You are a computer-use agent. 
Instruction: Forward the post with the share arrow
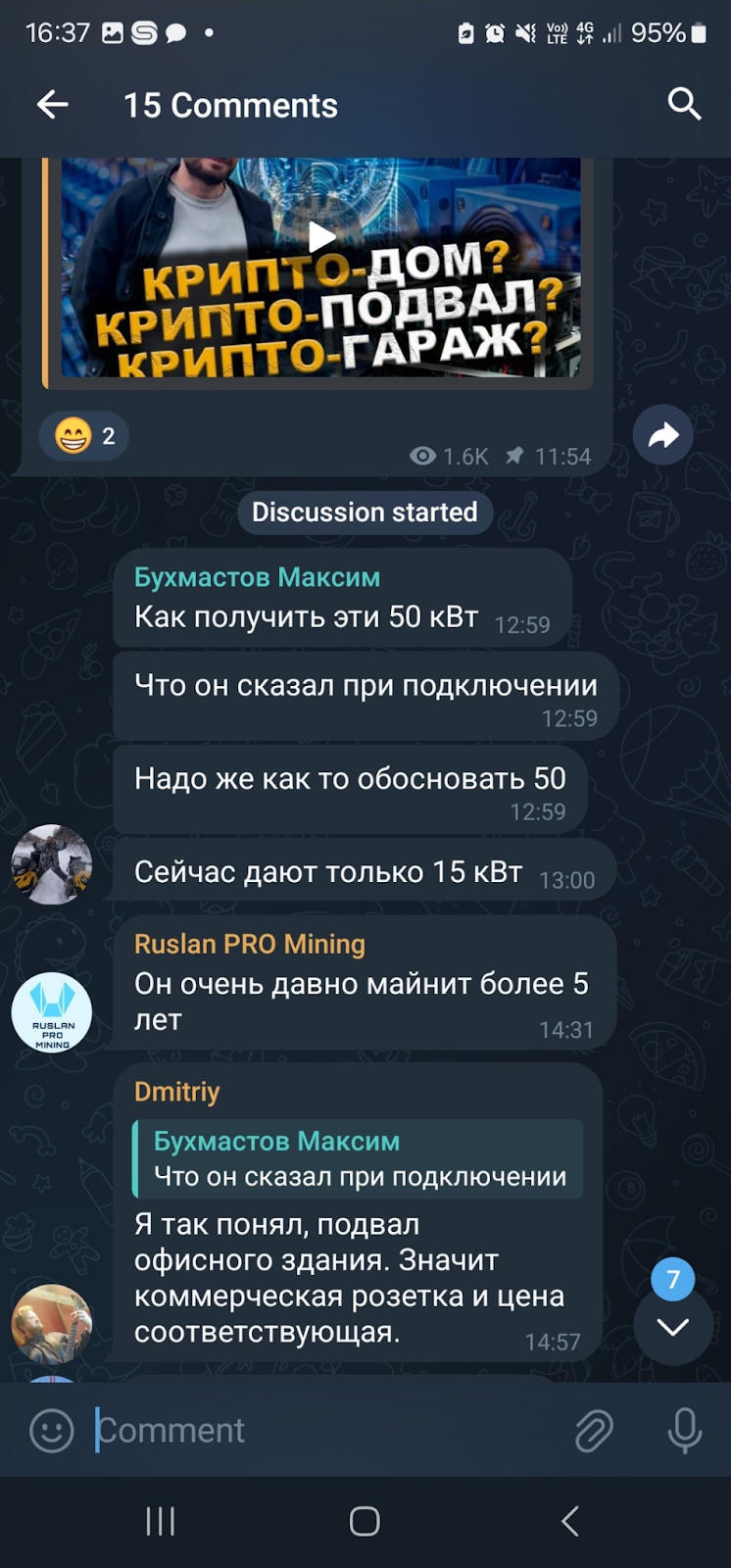point(663,435)
